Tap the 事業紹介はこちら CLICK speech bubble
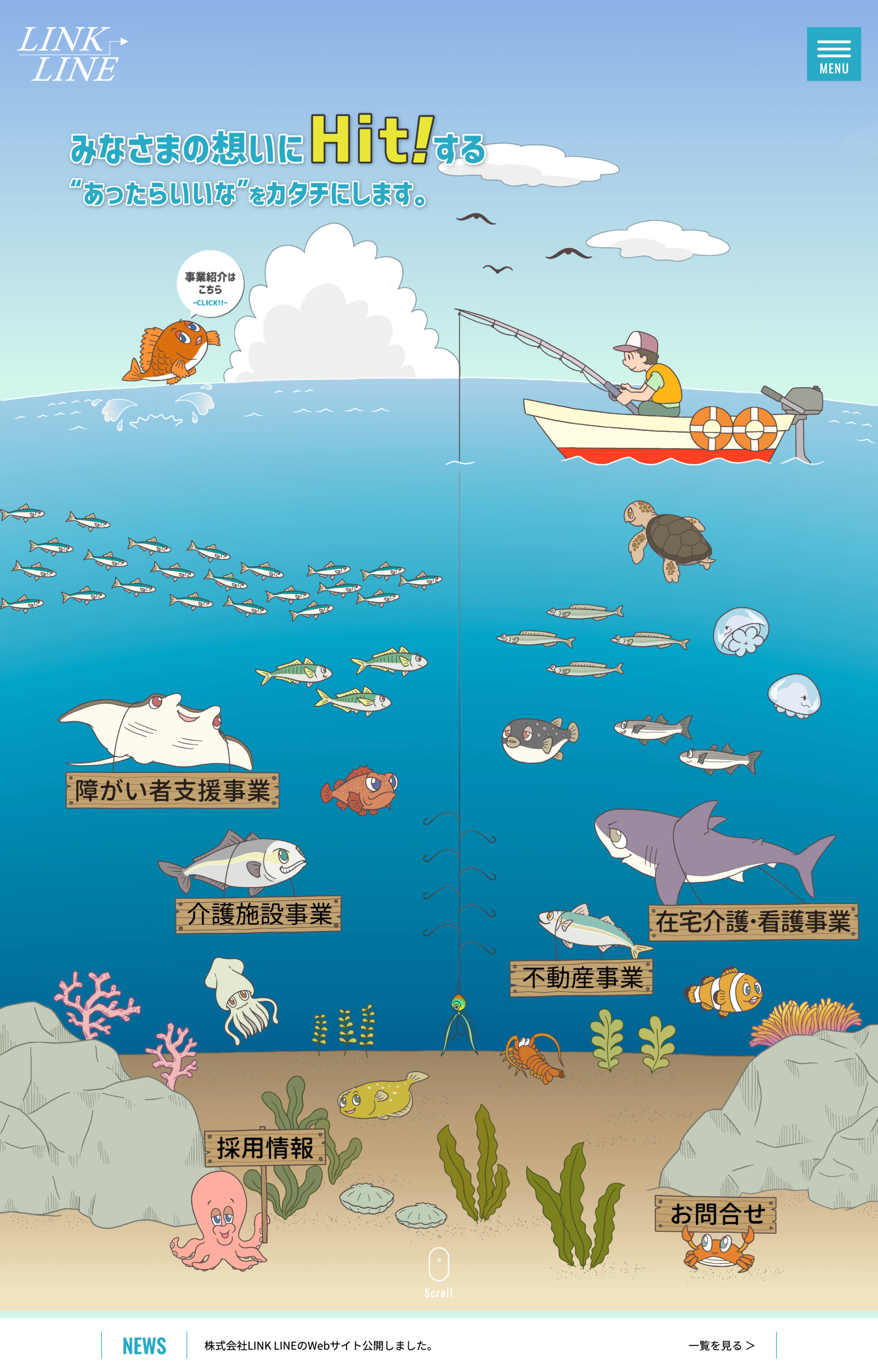This screenshot has width=878, height=1372. [x=210, y=284]
